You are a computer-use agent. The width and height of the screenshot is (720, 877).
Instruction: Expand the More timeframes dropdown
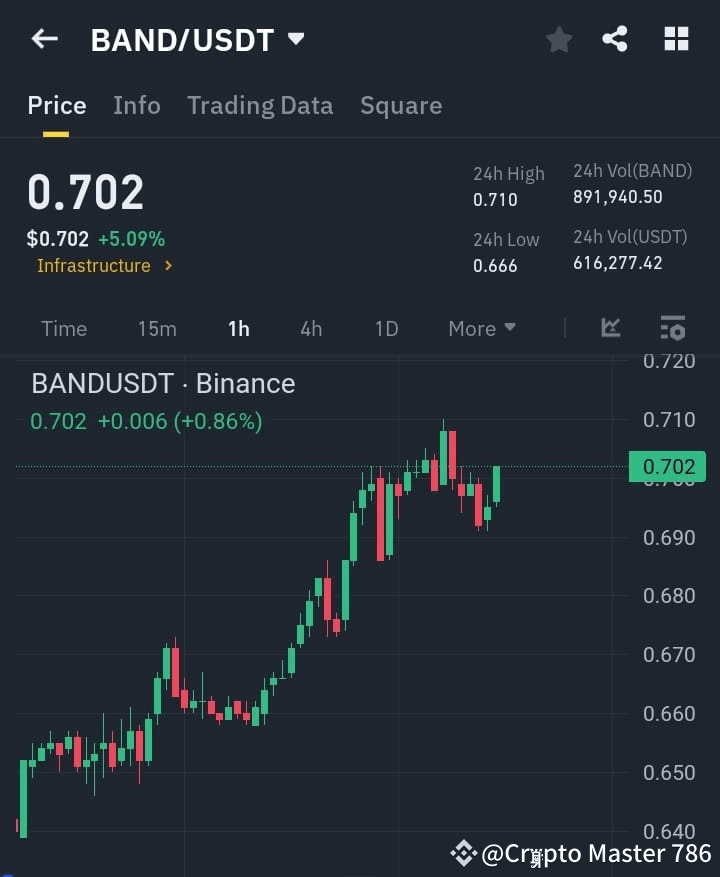pos(481,328)
